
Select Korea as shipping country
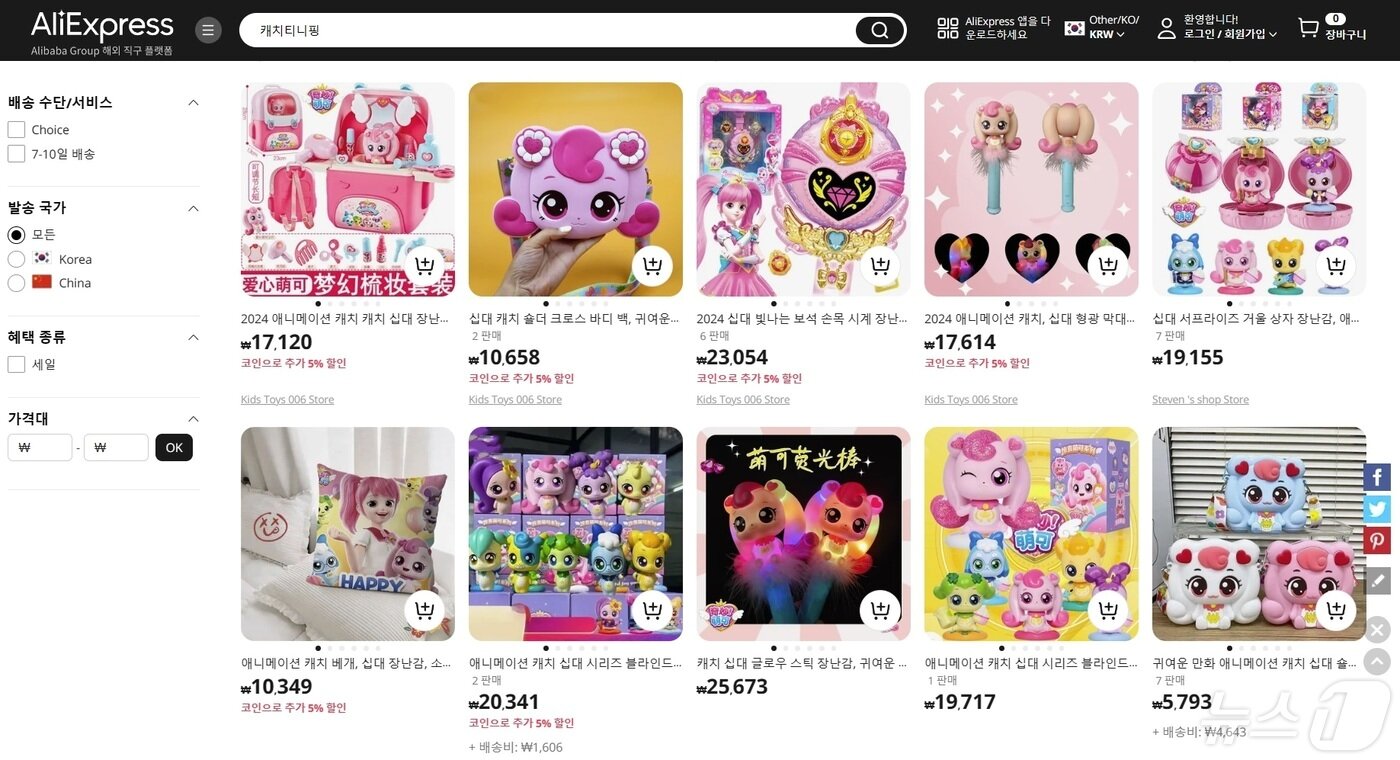(x=16, y=259)
